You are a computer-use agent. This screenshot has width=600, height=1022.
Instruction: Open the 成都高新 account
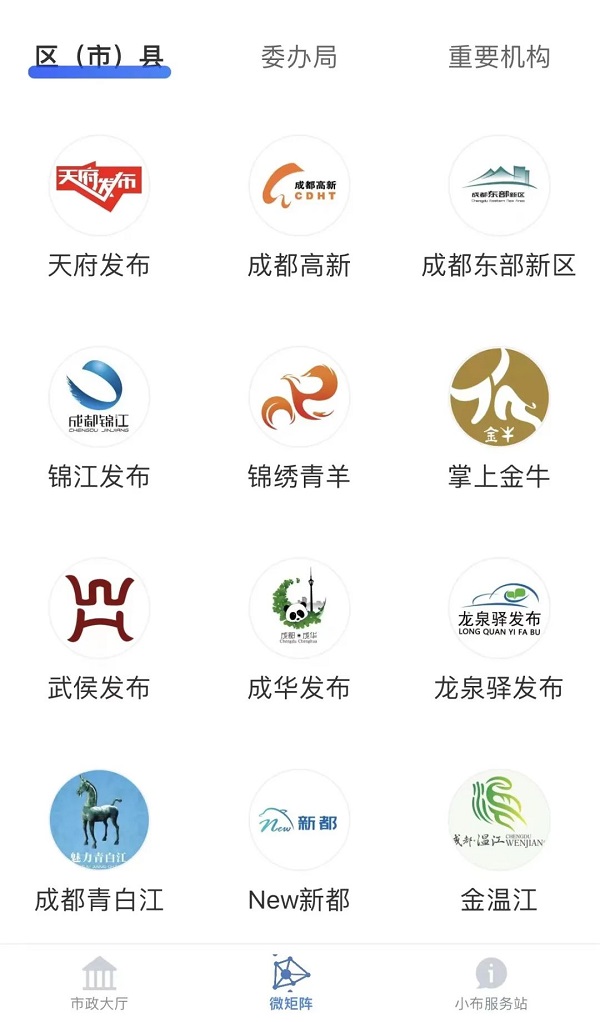[299, 186]
